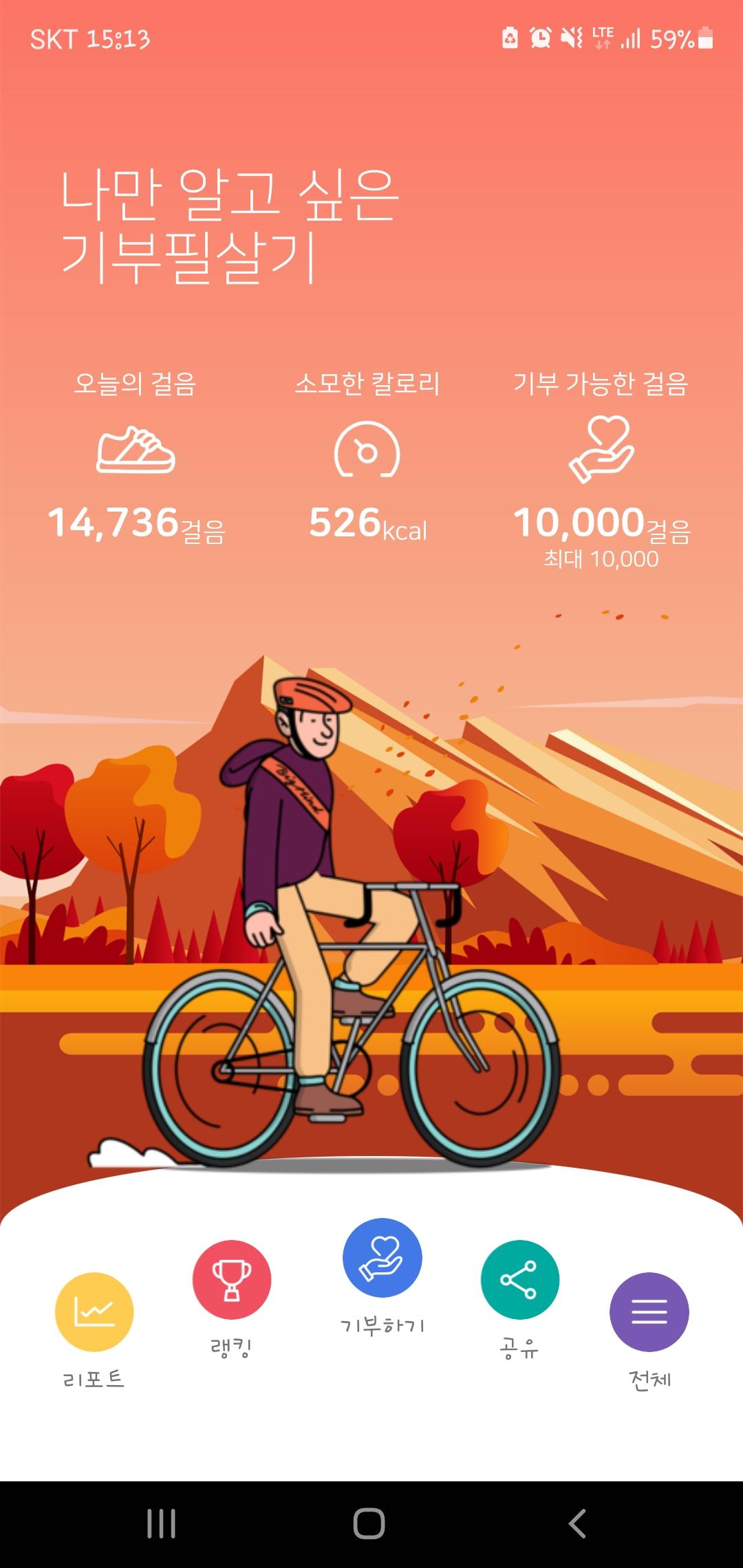Go to home using system home button
743x1568 pixels.
coord(369,1523)
